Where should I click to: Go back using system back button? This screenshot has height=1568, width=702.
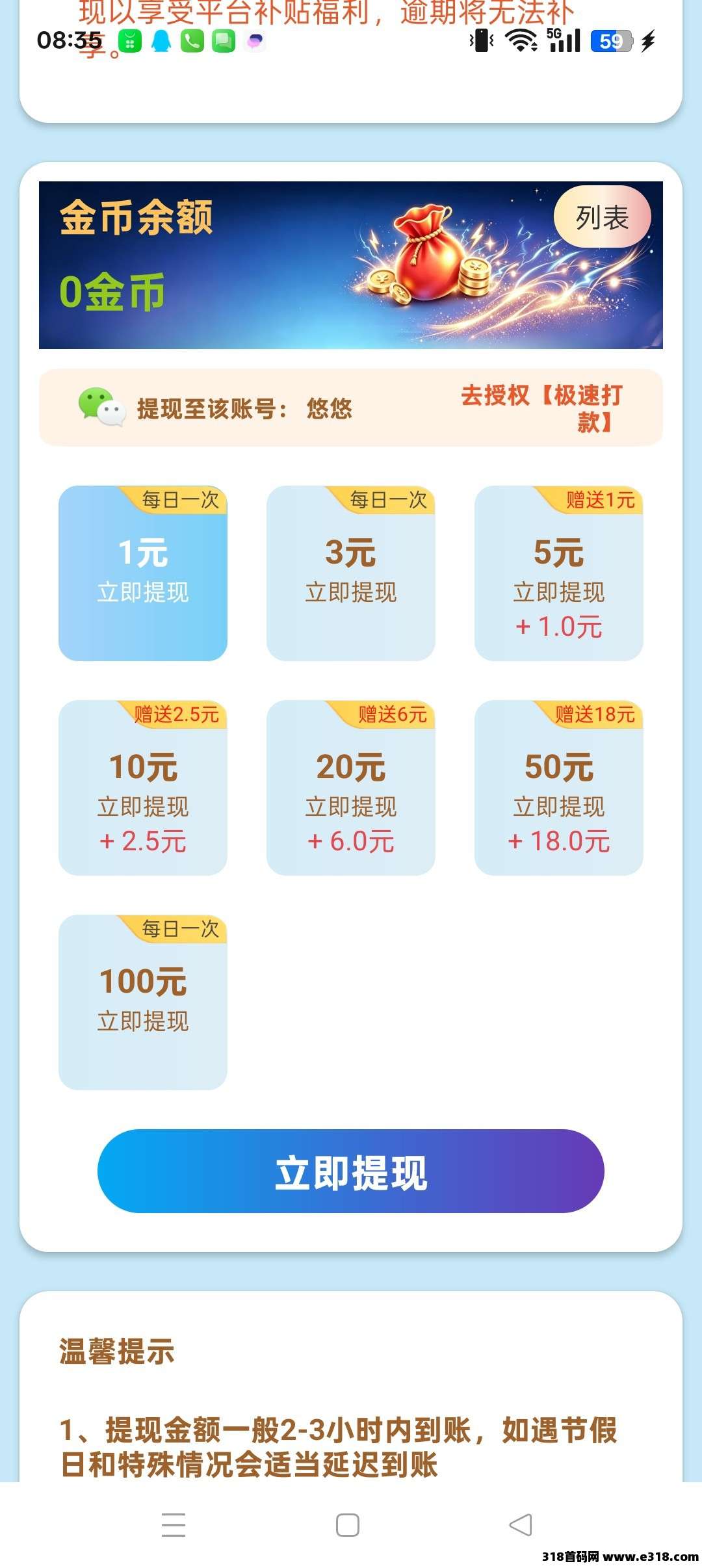(521, 1524)
